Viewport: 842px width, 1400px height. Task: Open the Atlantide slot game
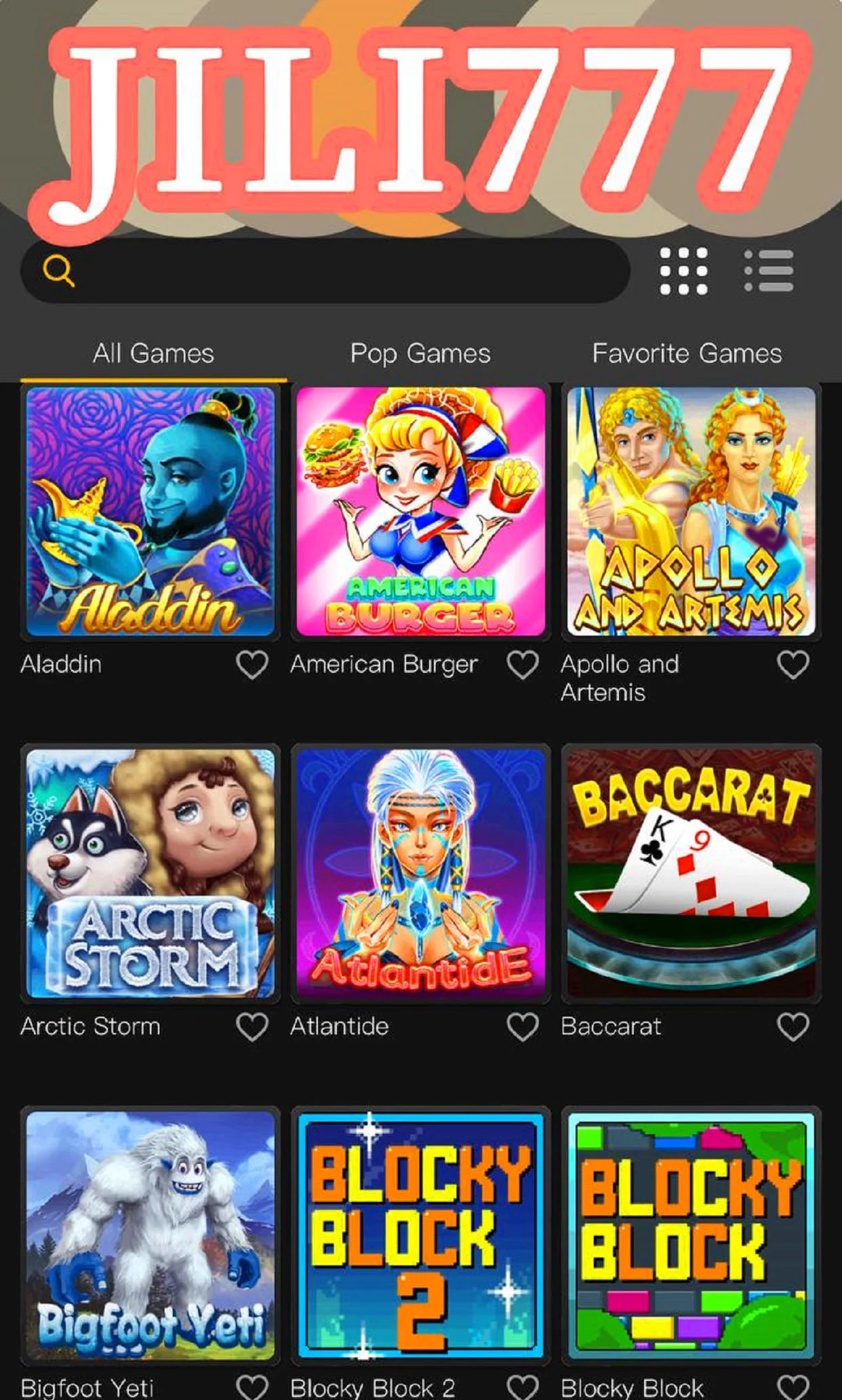point(420,872)
